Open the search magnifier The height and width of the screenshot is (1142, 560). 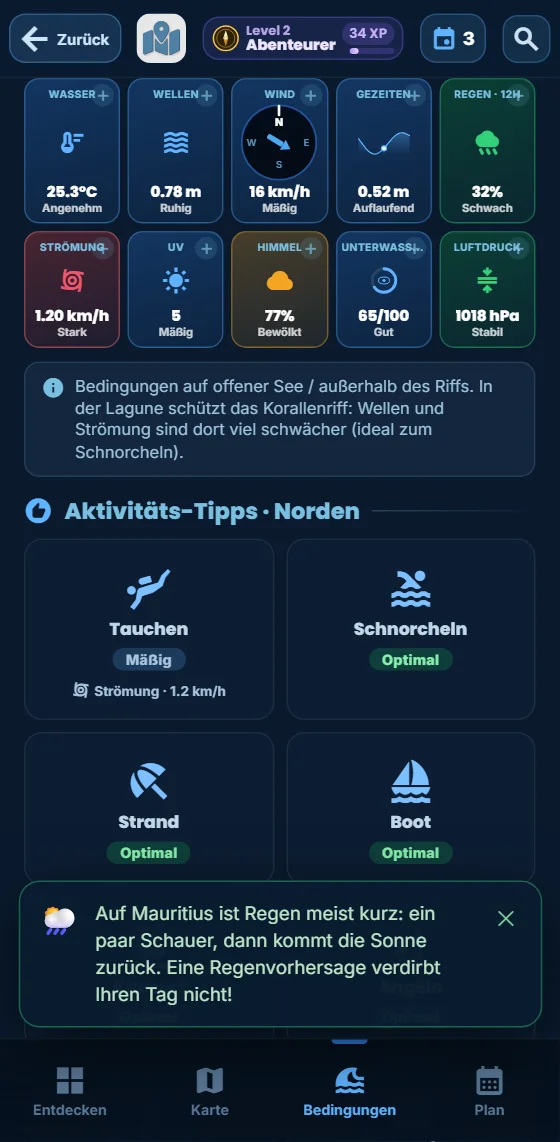tap(527, 39)
